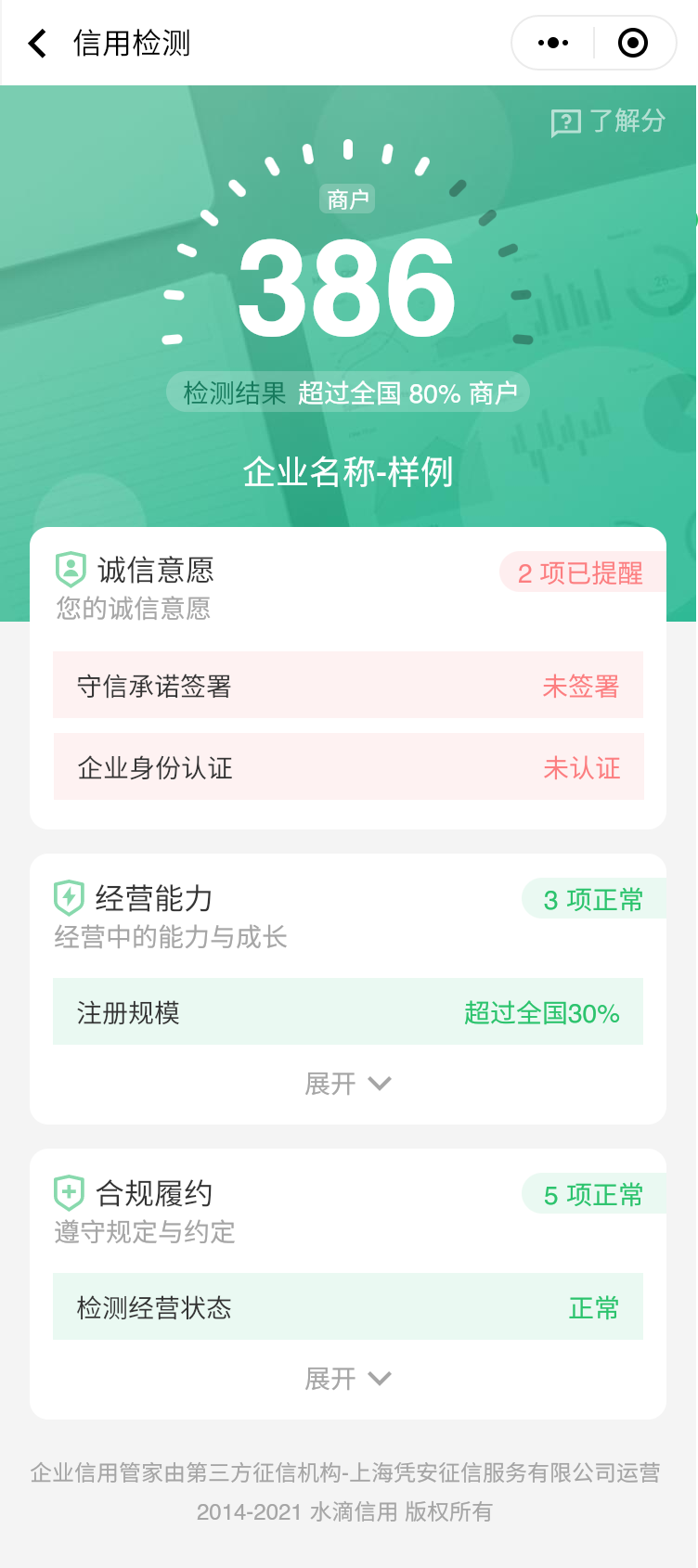
Task: Expand the 合规履约 section
Action: click(x=348, y=1378)
